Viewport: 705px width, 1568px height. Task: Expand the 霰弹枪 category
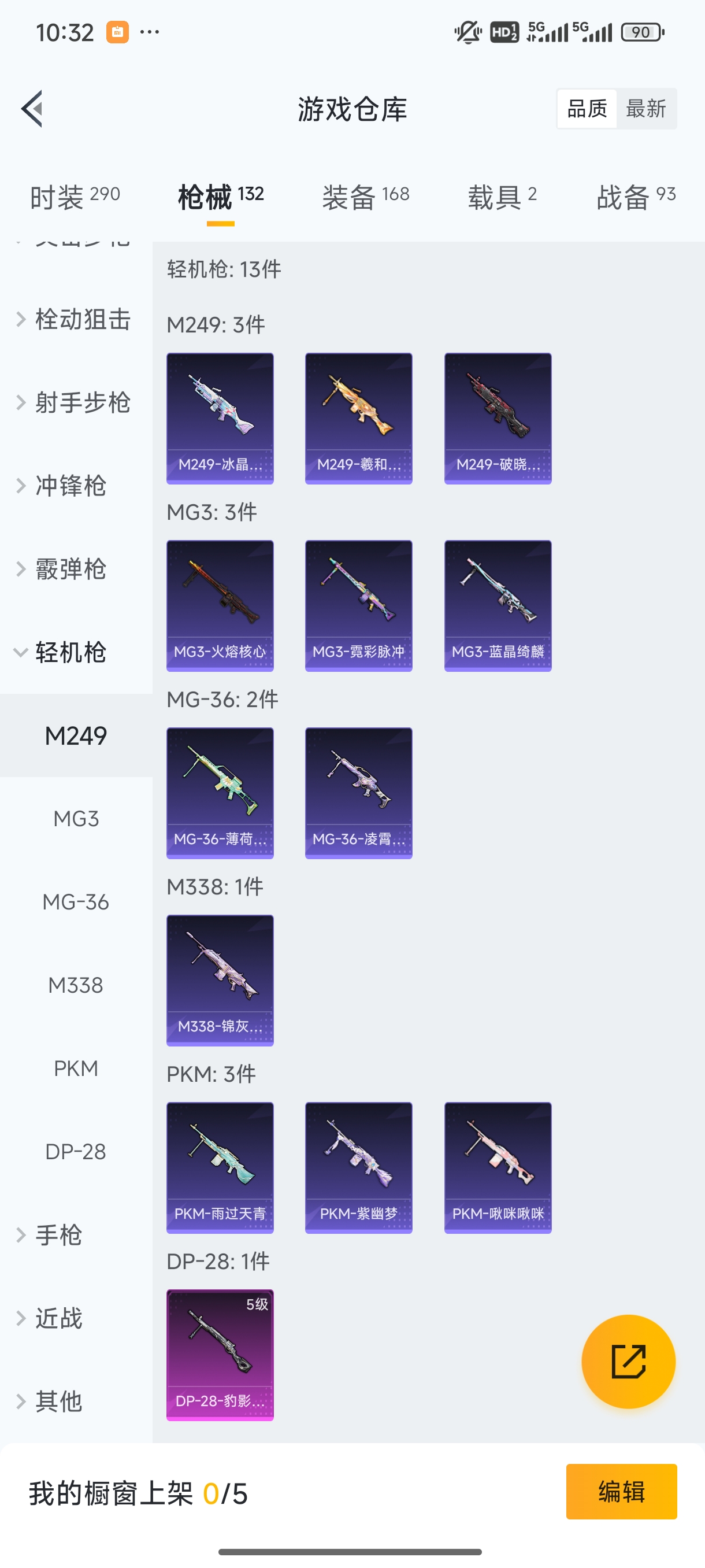pyautogui.click(x=70, y=569)
